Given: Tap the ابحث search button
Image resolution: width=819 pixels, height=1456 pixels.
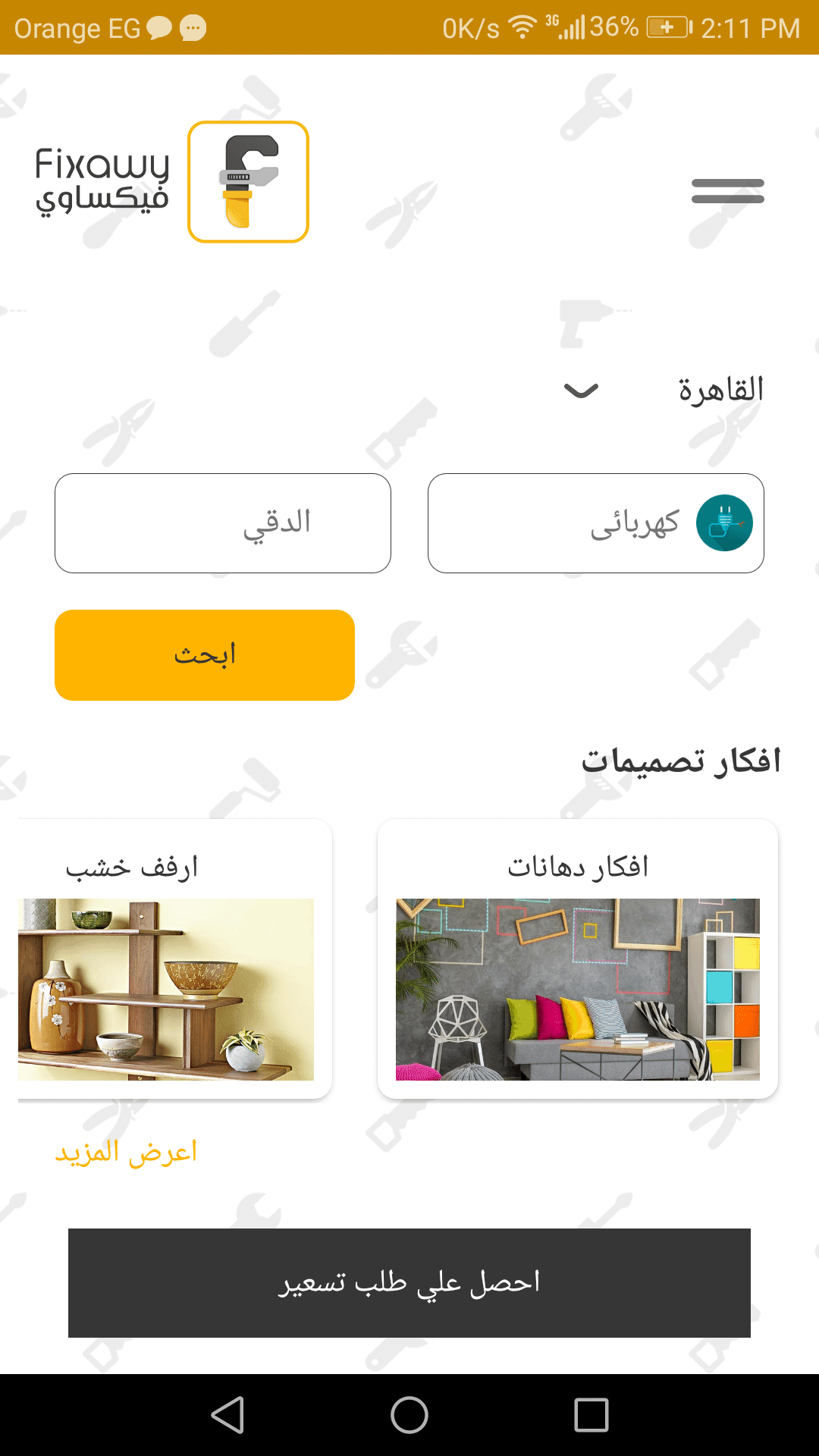Looking at the screenshot, I should (x=205, y=655).
